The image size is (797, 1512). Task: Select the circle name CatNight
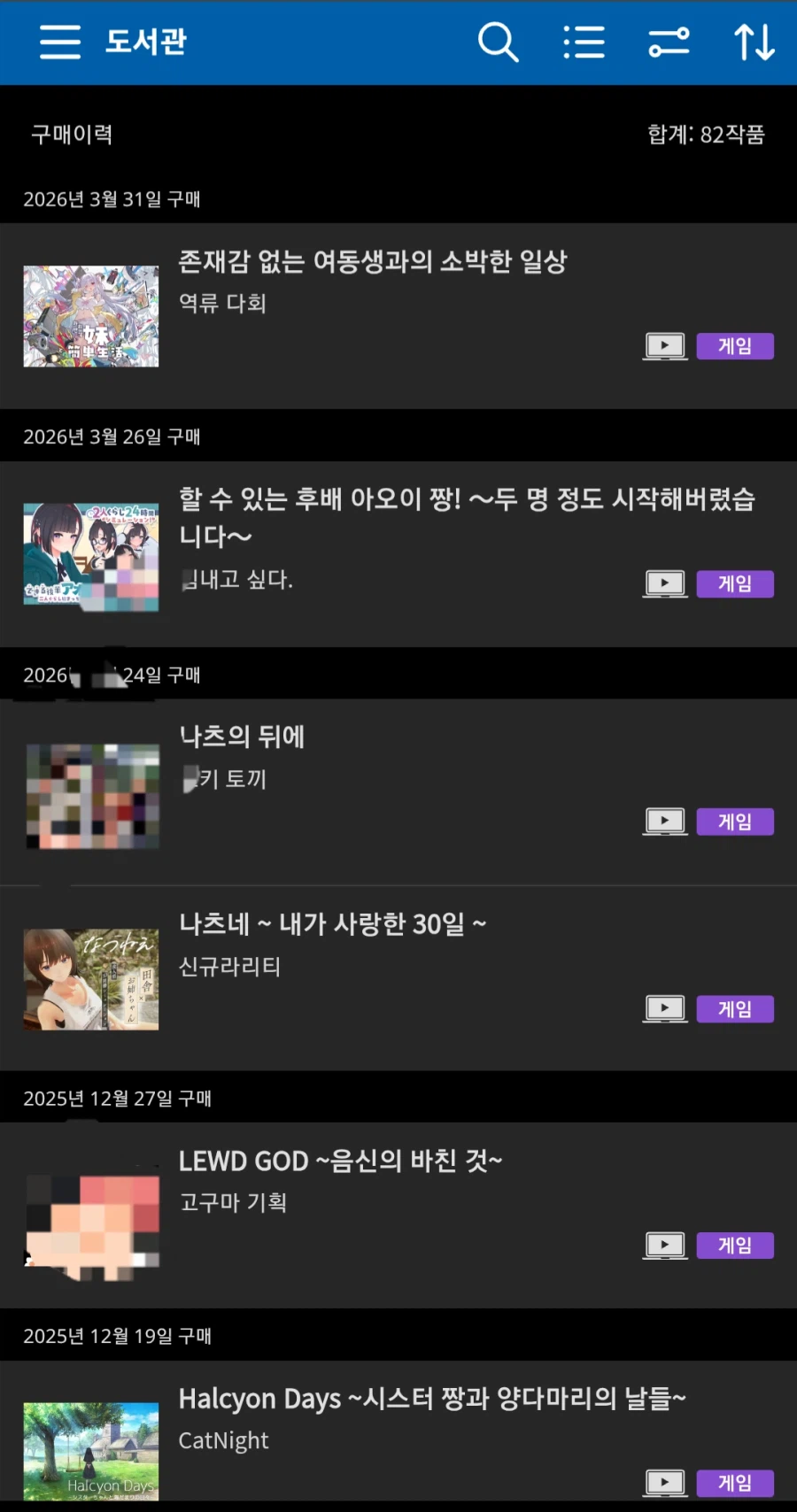[x=223, y=1440]
